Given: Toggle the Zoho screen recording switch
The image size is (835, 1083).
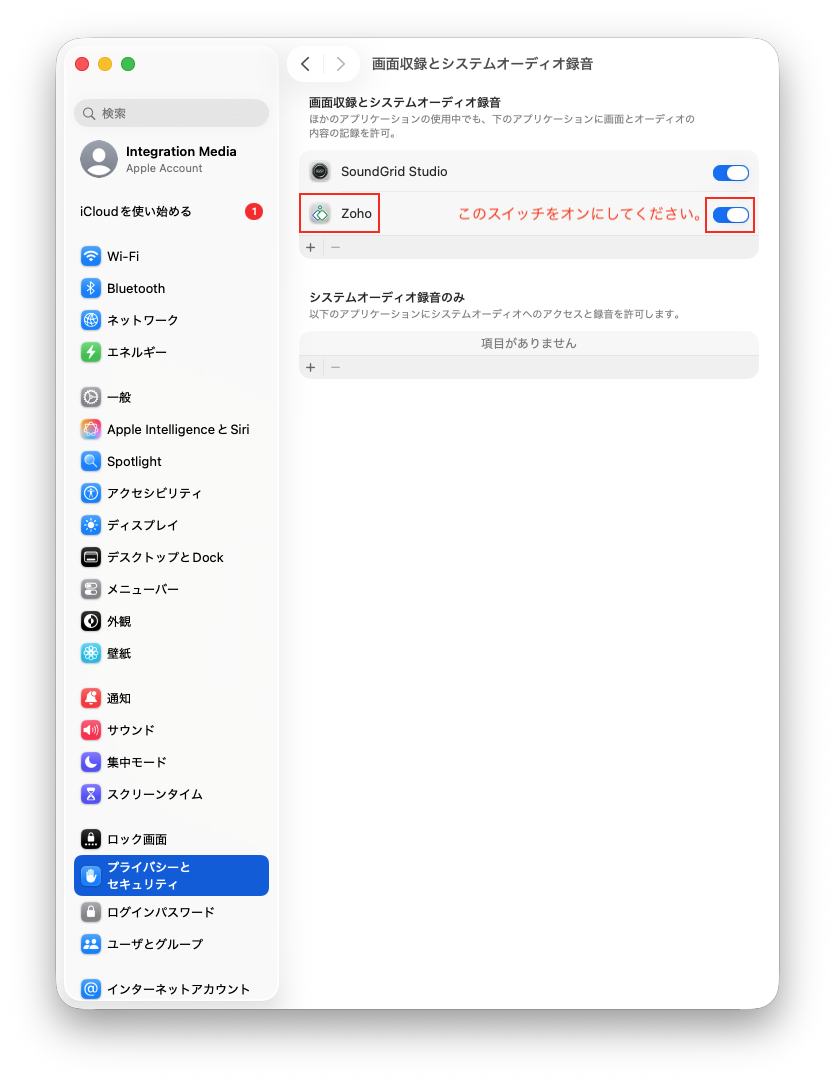Looking at the screenshot, I should (x=730, y=214).
